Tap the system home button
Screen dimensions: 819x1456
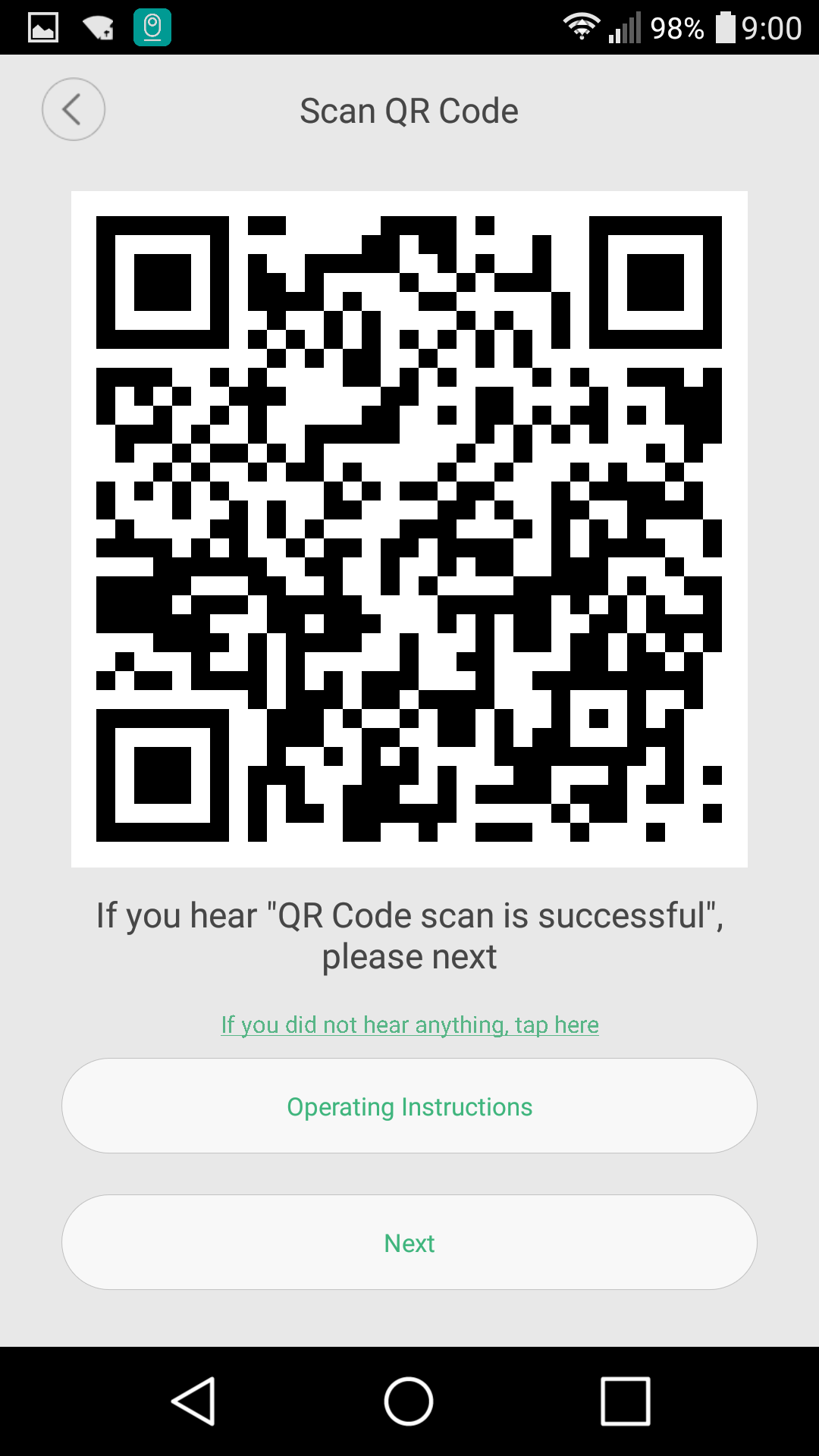[409, 1401]
